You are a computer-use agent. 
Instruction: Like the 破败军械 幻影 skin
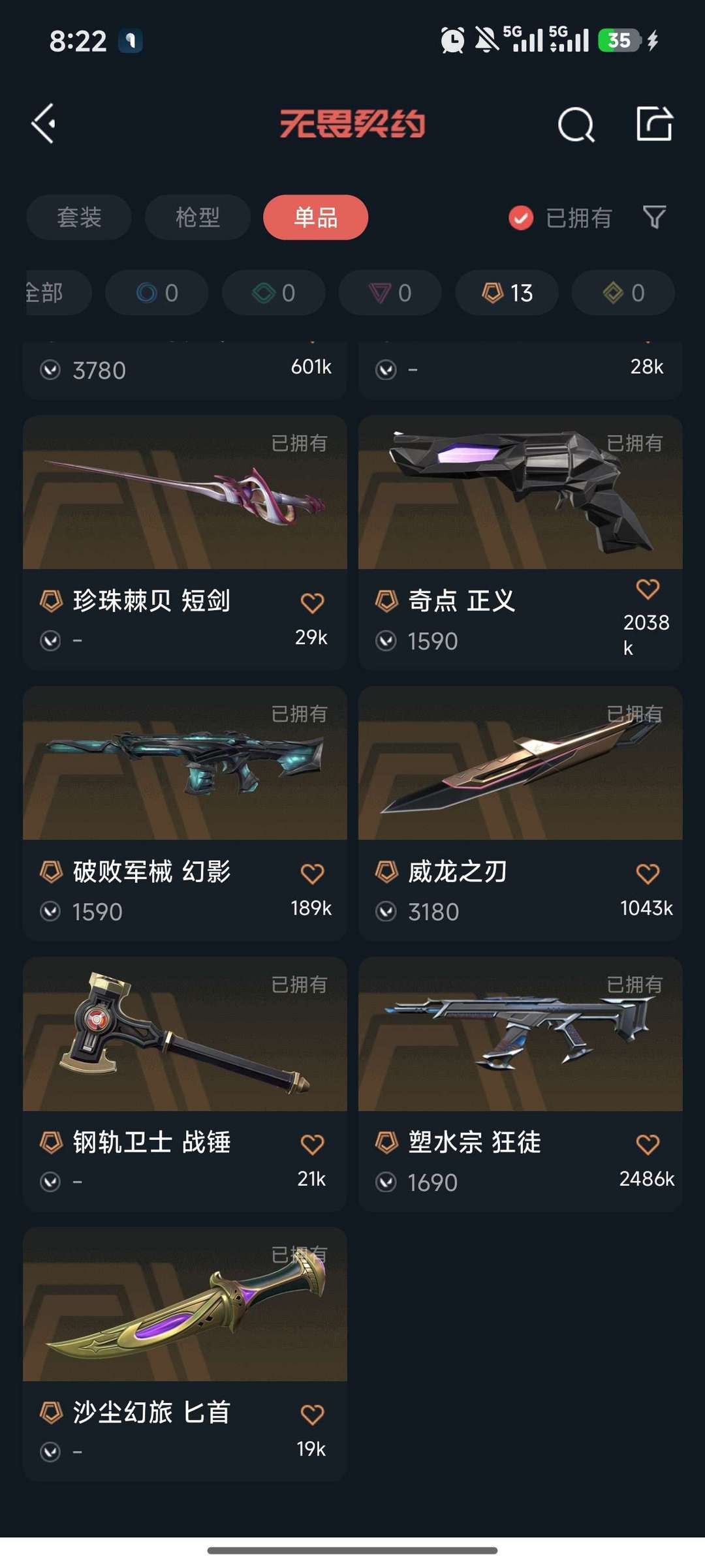[x=312, y=873]
